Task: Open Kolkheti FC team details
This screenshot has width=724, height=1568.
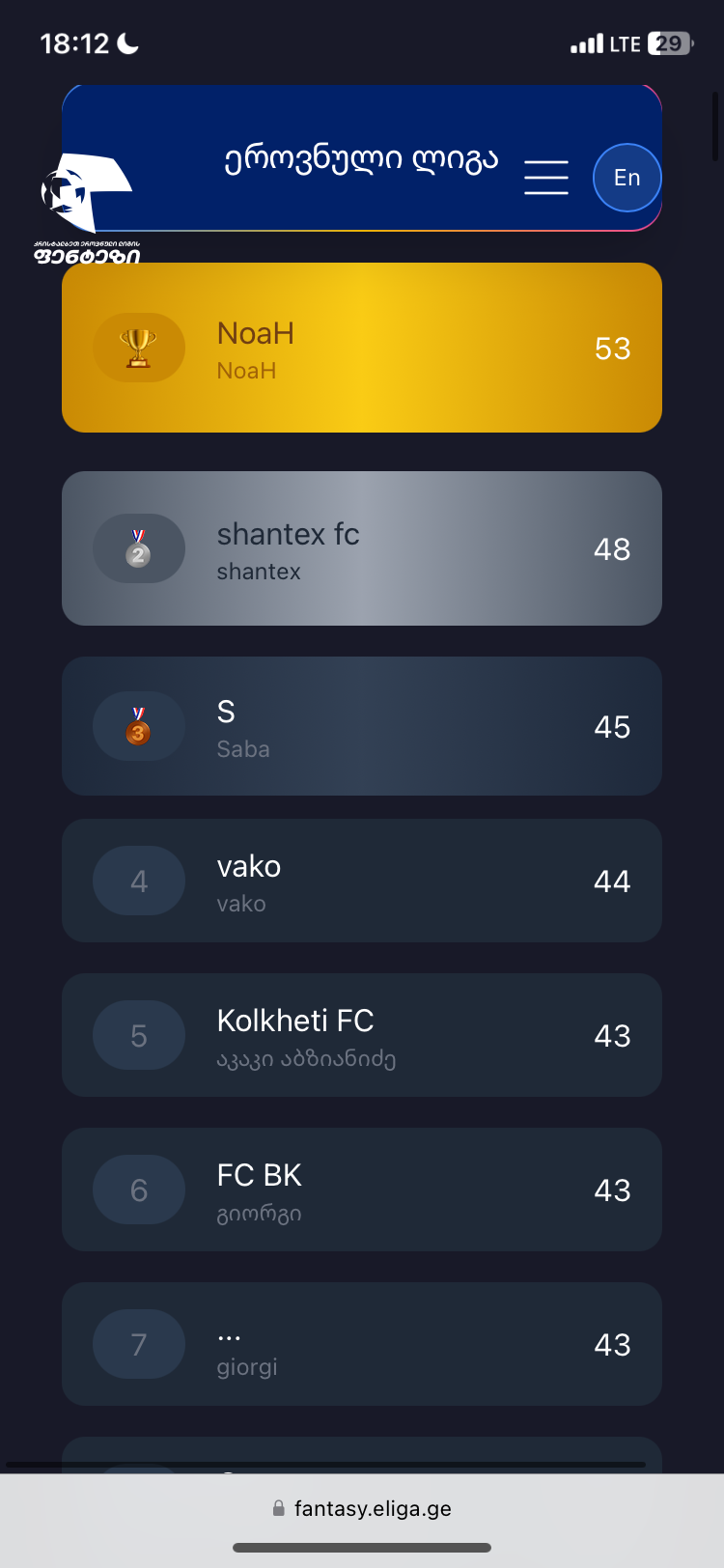Action: click(361, 1035)
